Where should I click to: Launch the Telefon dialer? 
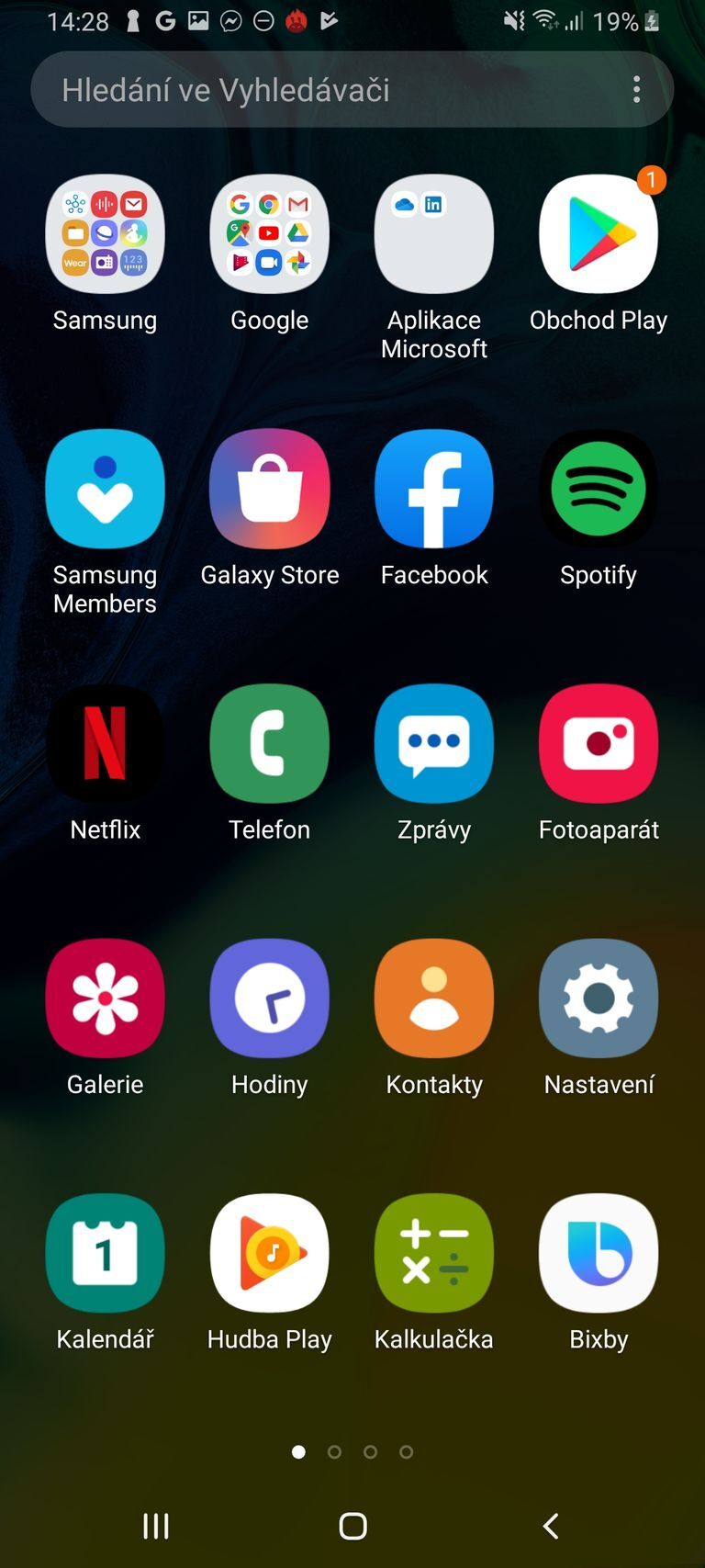(269, 743)
